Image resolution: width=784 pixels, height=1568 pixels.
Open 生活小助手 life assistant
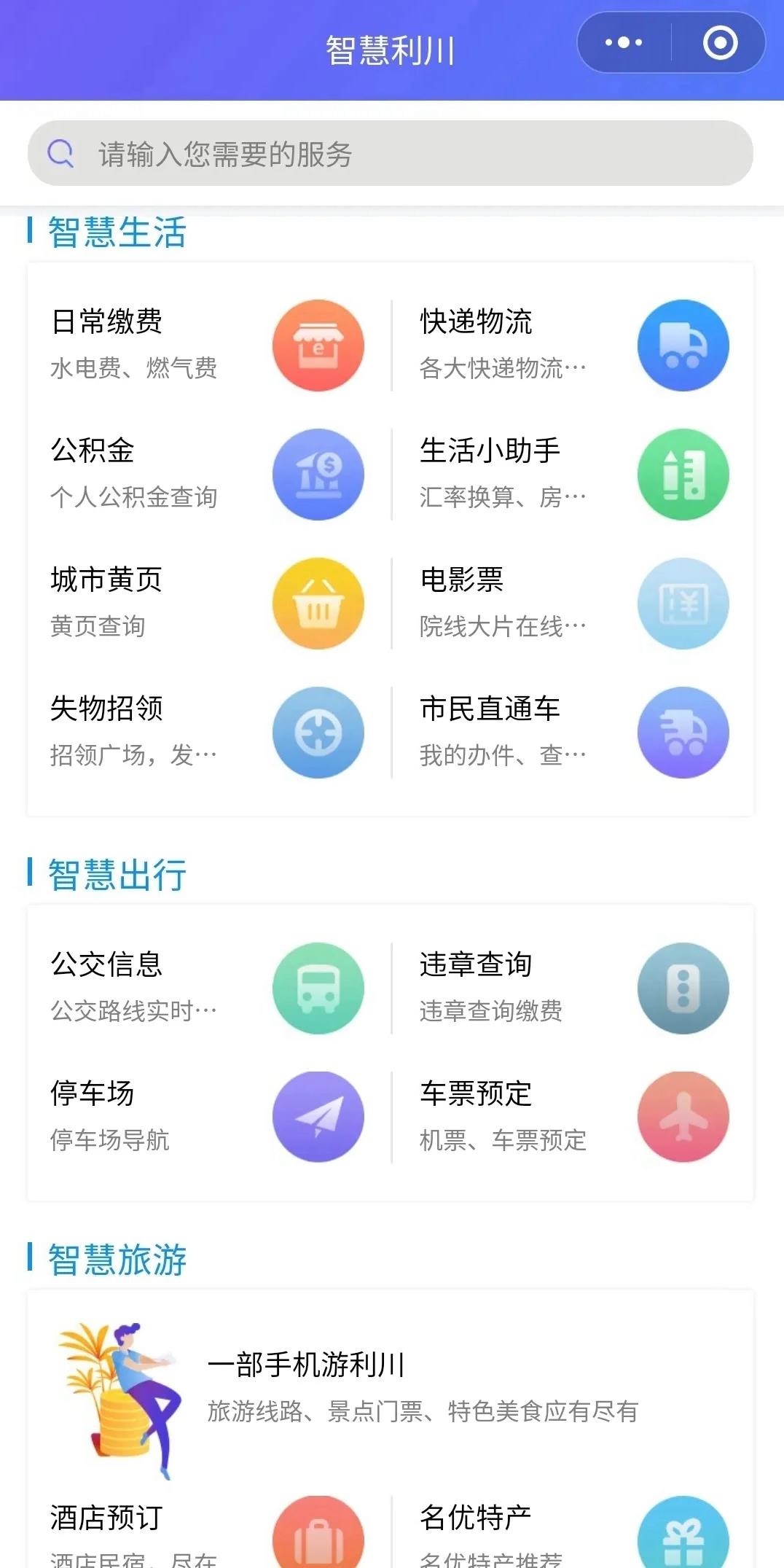click(x=573, y=474)
